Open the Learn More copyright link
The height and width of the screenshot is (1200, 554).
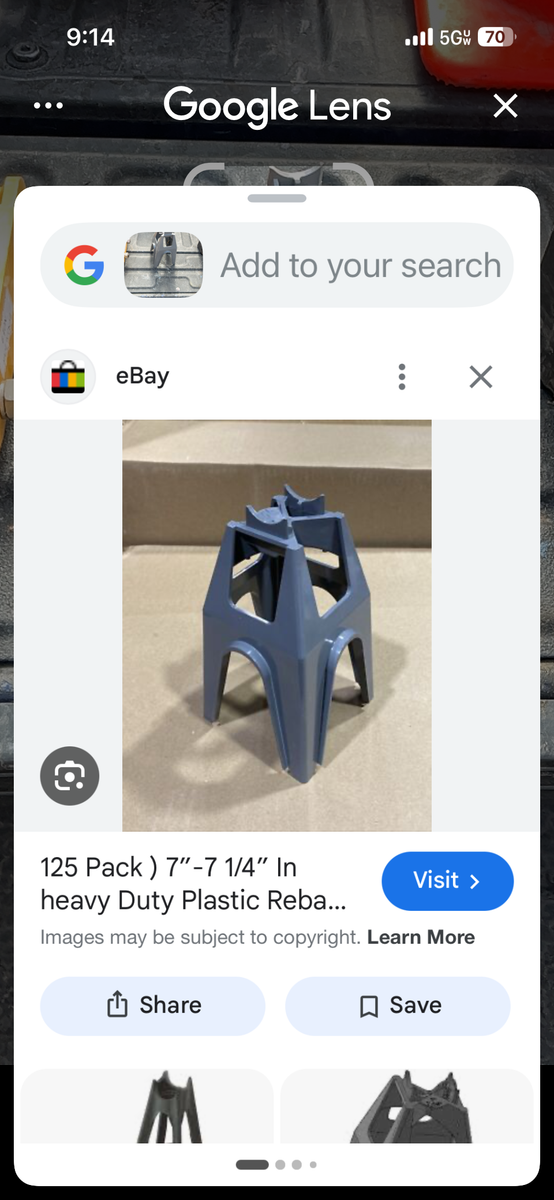pos(421,937)
